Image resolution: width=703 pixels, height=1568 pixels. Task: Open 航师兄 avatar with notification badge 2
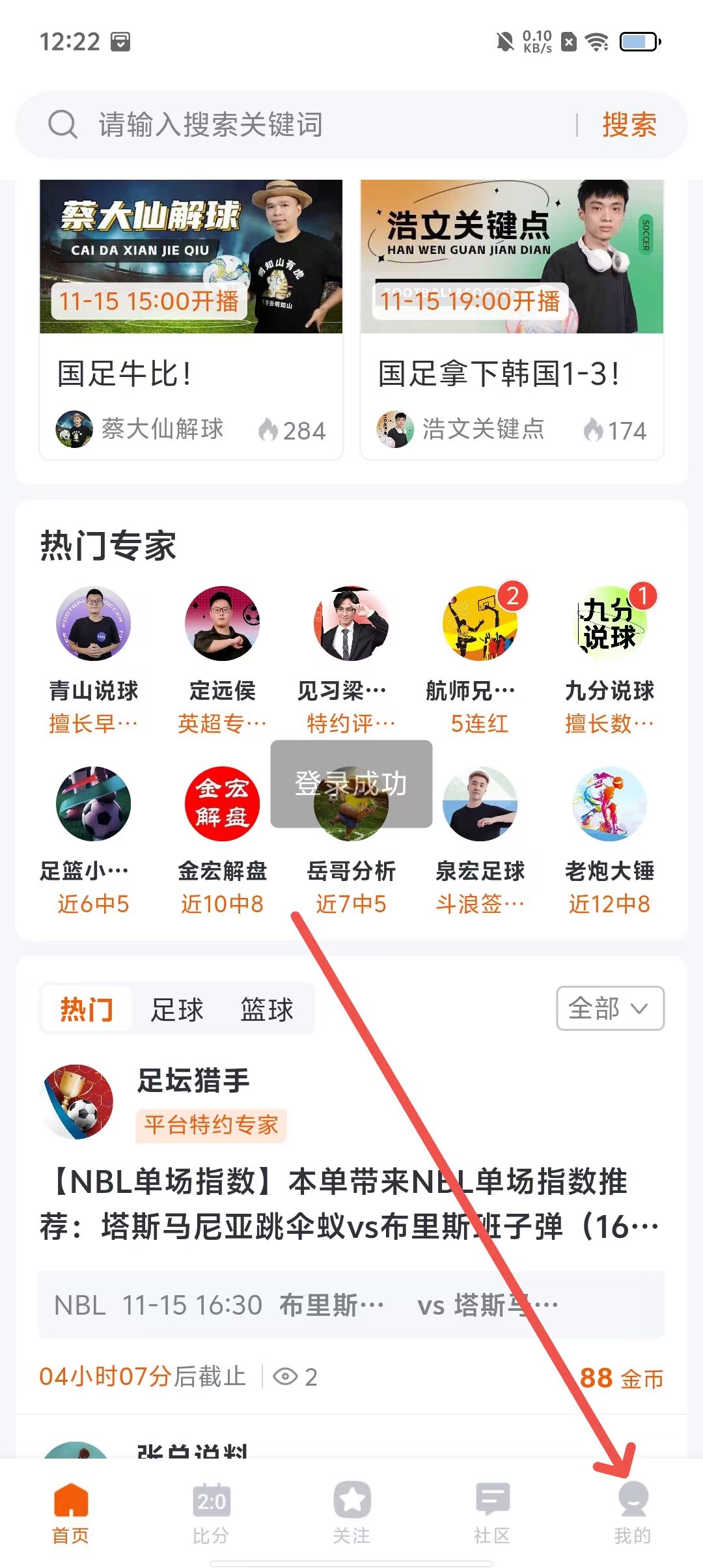[480, 623]
